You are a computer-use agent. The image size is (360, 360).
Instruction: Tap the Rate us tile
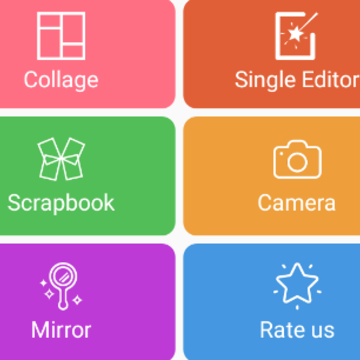click(x=272, y=302)
